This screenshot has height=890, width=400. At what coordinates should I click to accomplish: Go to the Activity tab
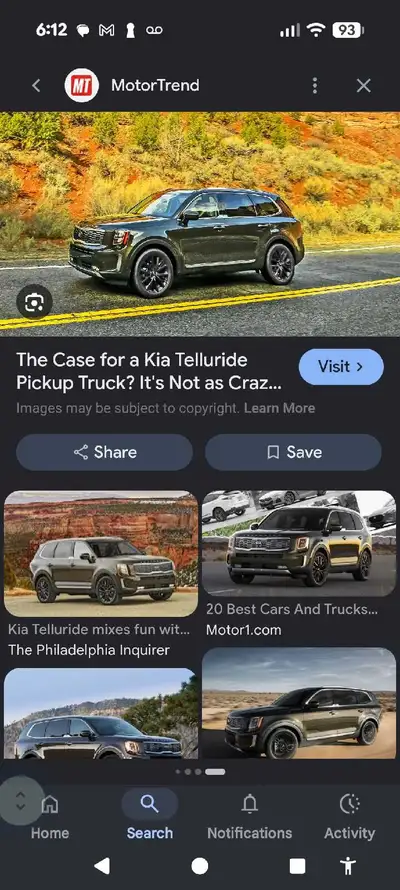[x=350, y=817]
